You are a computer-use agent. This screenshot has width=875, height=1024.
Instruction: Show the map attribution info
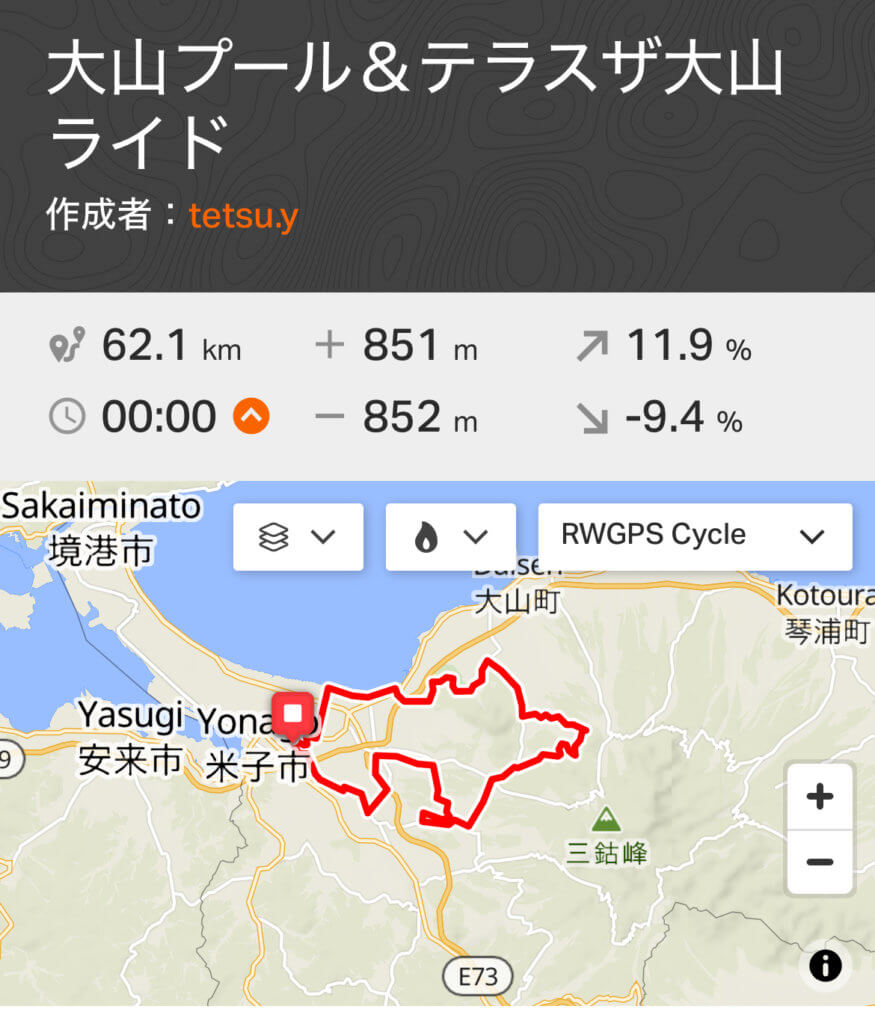click(825, 966)
